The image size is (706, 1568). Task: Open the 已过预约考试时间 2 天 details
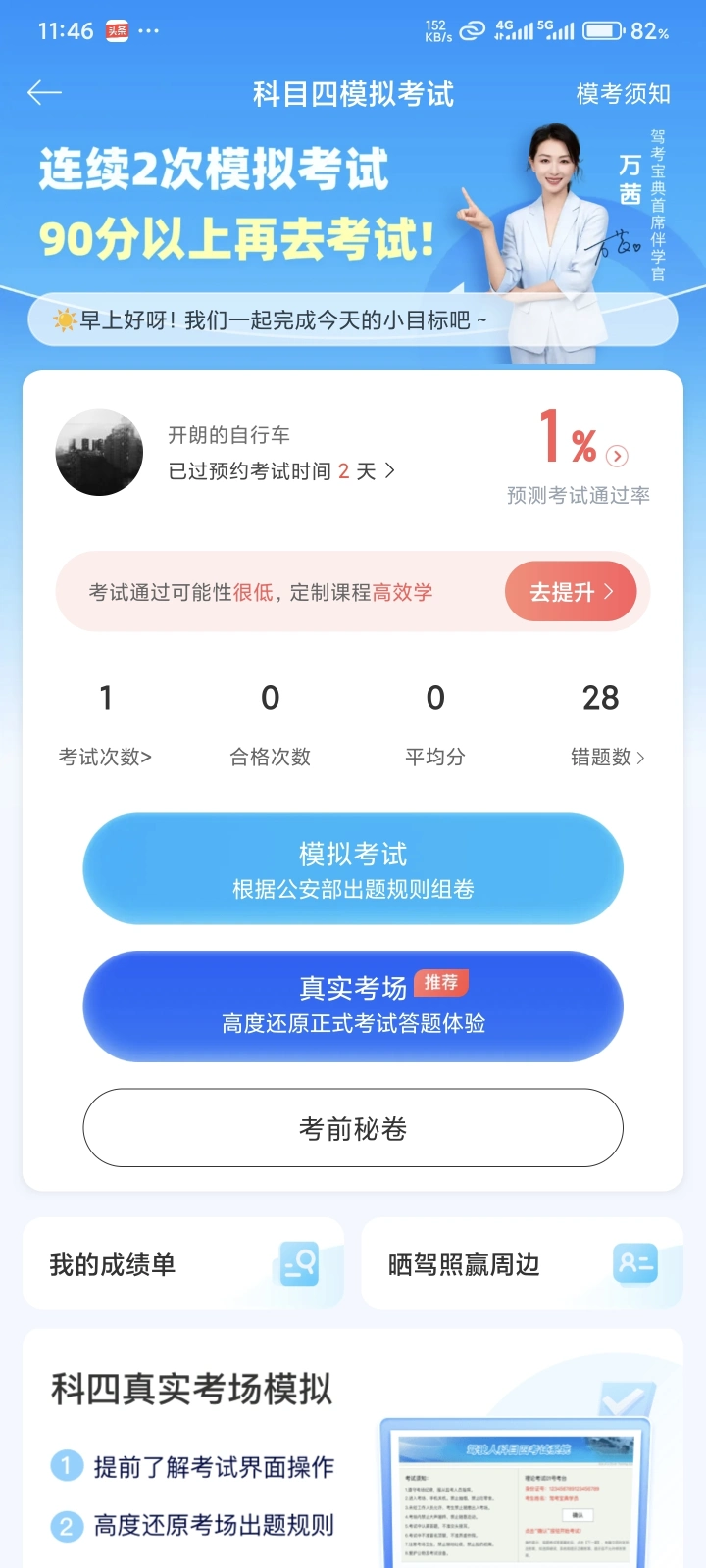[281, 471]
